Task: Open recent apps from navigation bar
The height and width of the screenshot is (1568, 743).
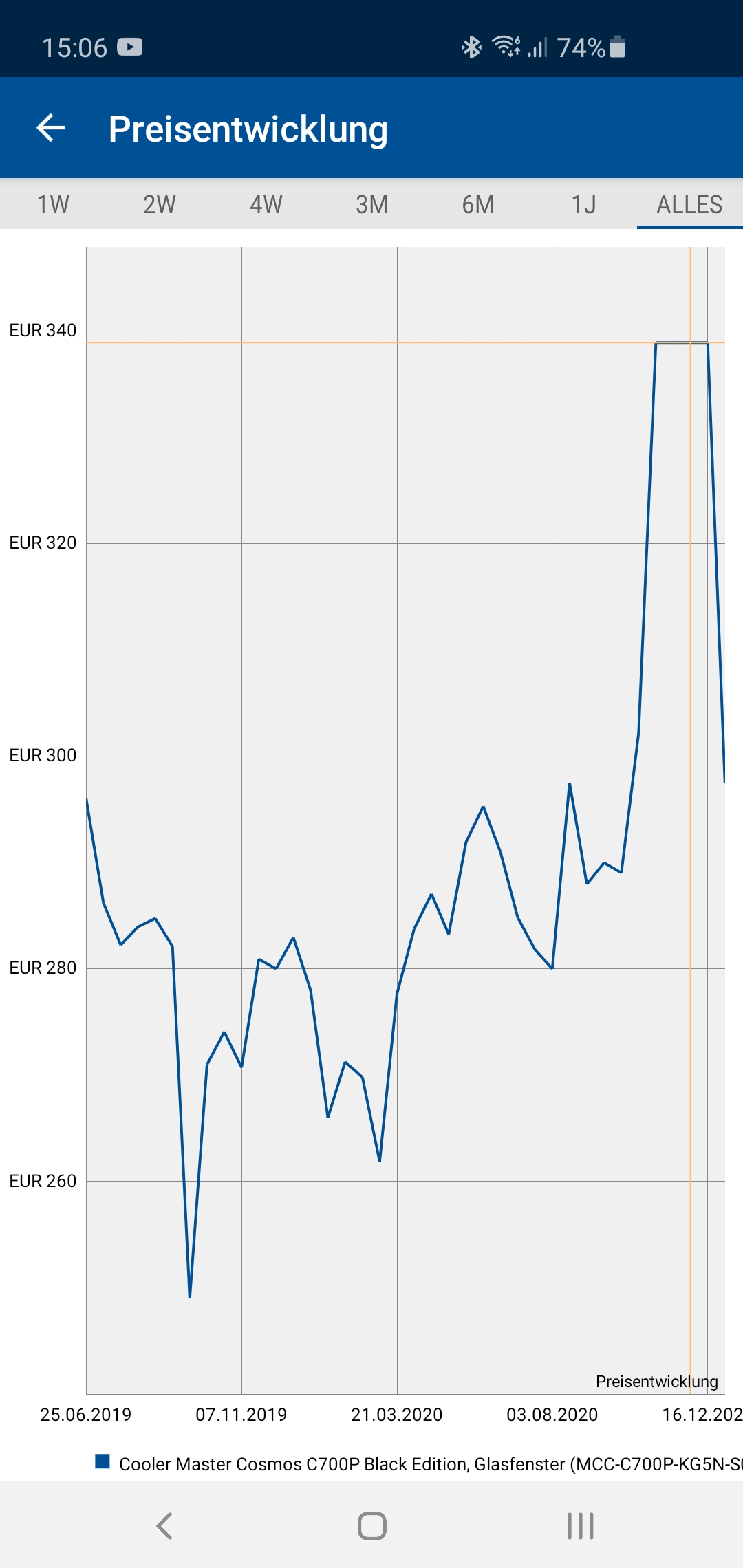Action: point(580,1525)
